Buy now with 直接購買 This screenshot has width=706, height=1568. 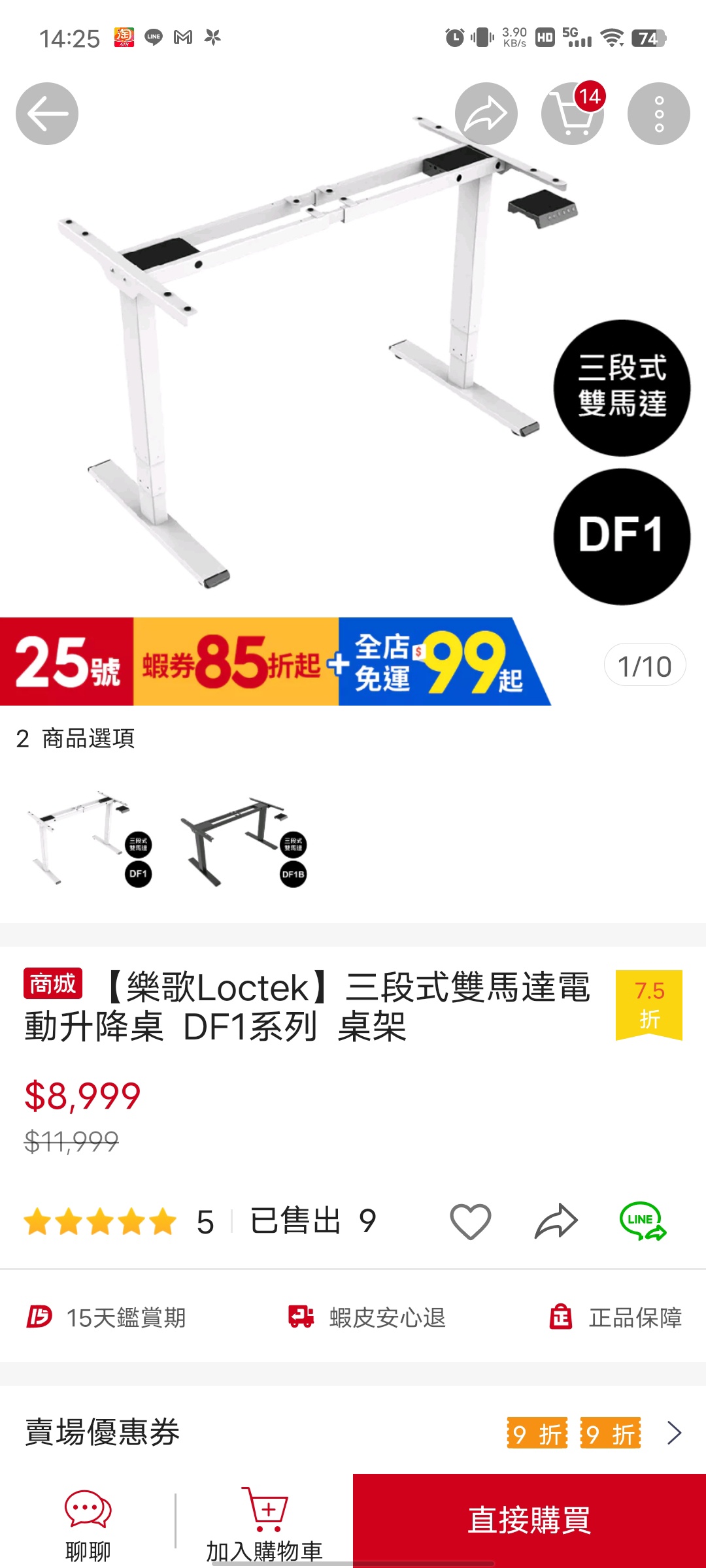click(x=529, y=1520)
